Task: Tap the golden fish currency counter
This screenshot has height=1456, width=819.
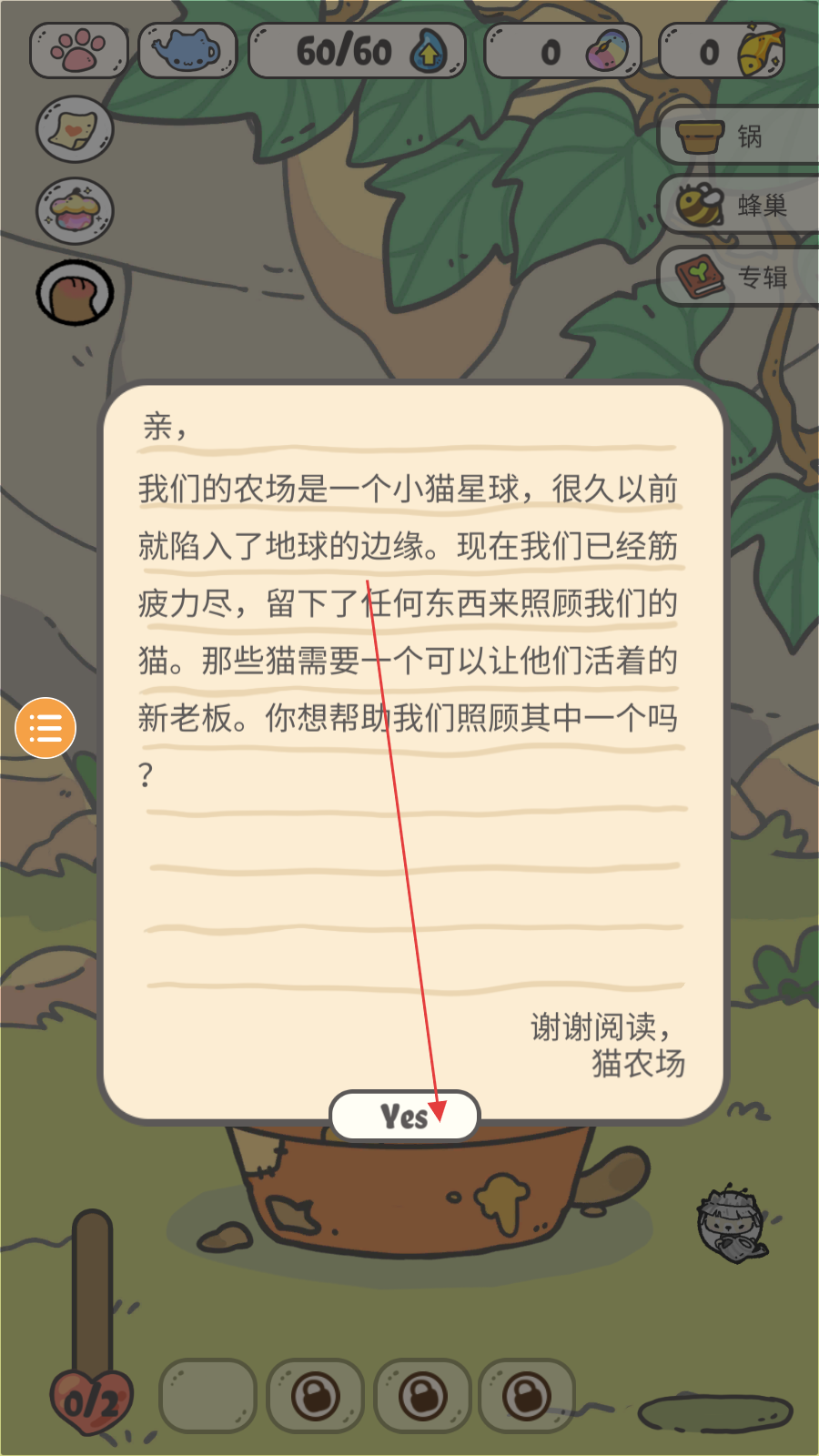Action: pos(722,51)
